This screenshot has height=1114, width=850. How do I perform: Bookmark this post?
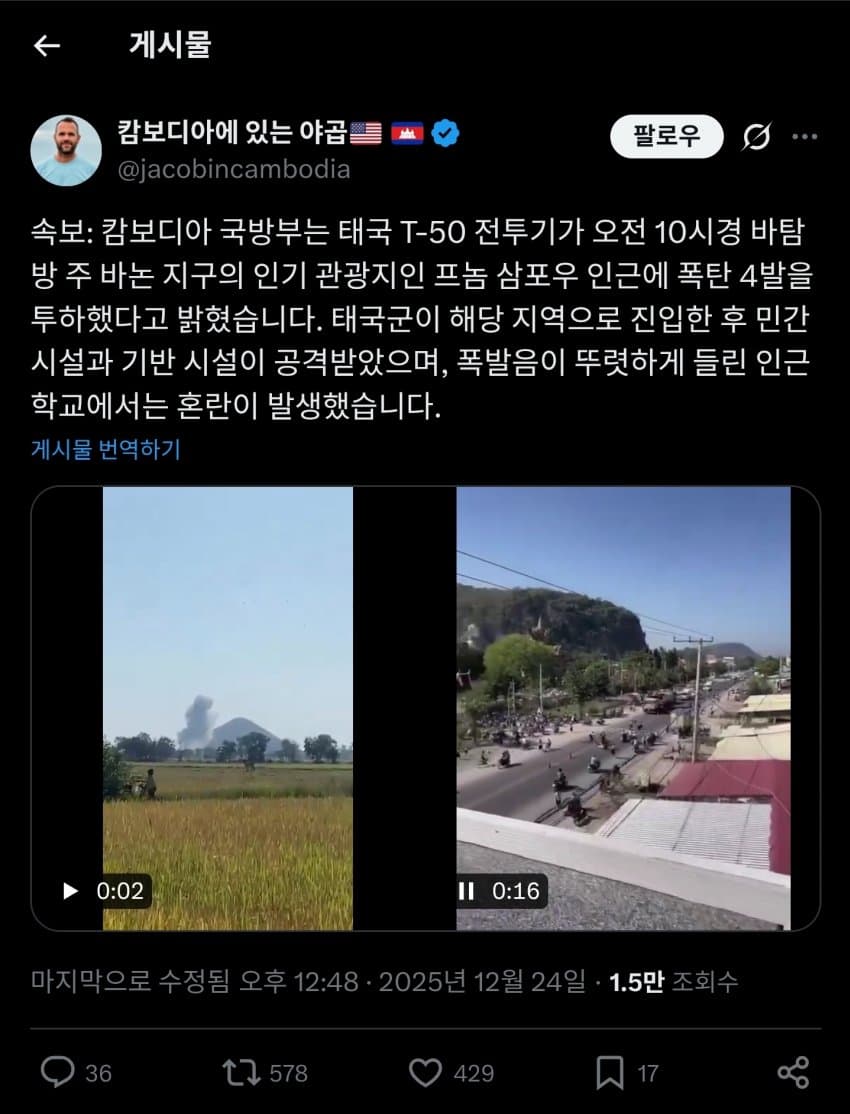[610, 1073]
